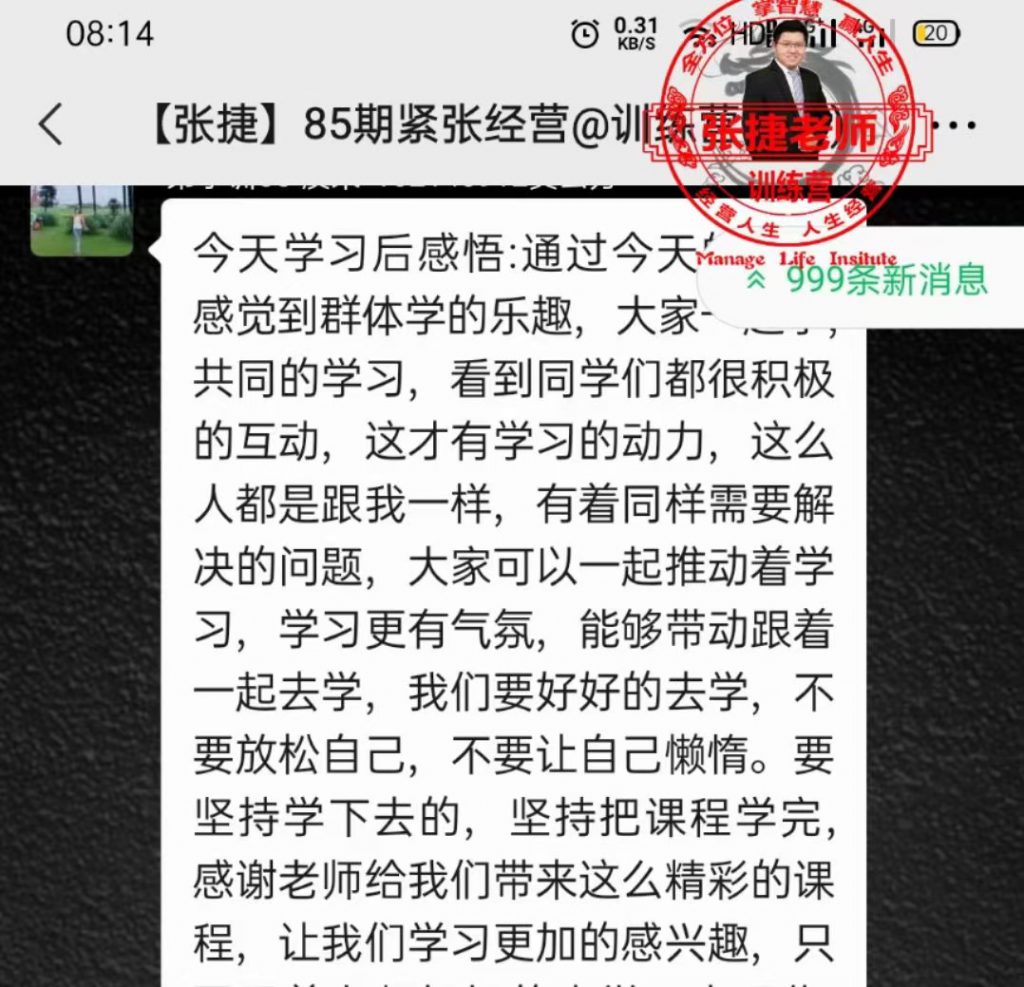Jump to the 999条新消息 unread messages
Viewport: 1024px width, 987px height.
(868, 279)
